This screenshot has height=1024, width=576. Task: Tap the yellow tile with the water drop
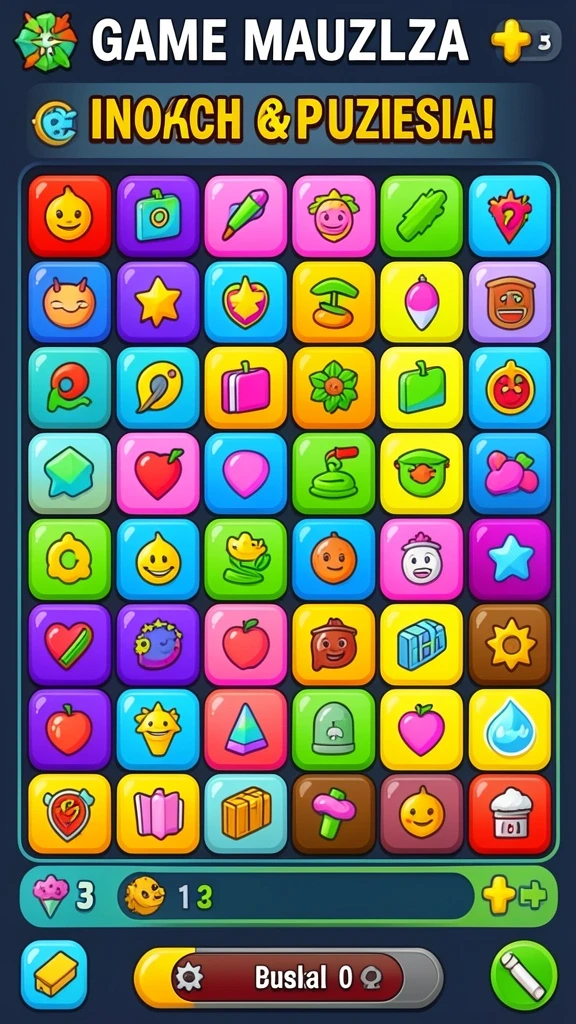509,730
